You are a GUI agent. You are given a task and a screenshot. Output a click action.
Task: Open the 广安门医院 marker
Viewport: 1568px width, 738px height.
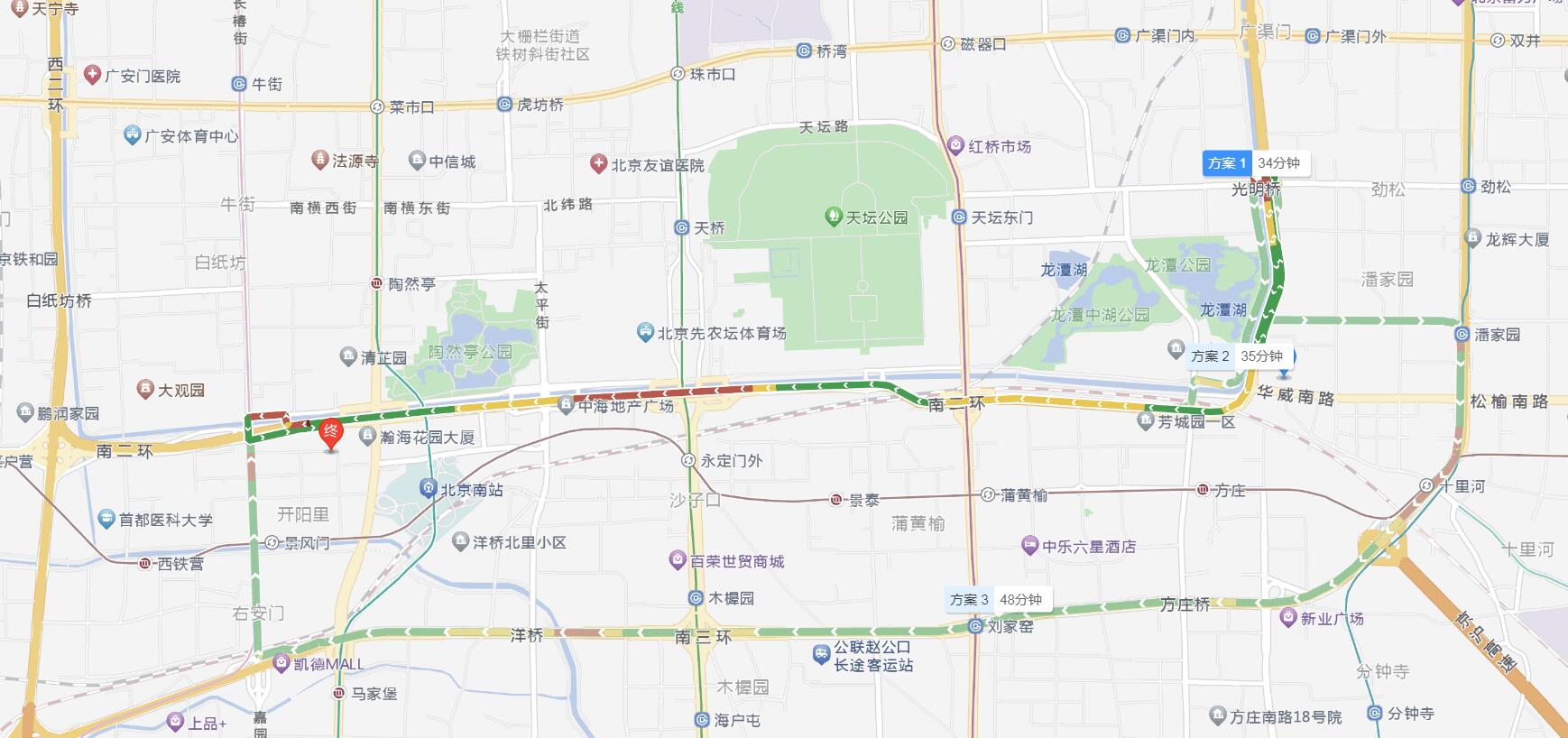point(92,75)
